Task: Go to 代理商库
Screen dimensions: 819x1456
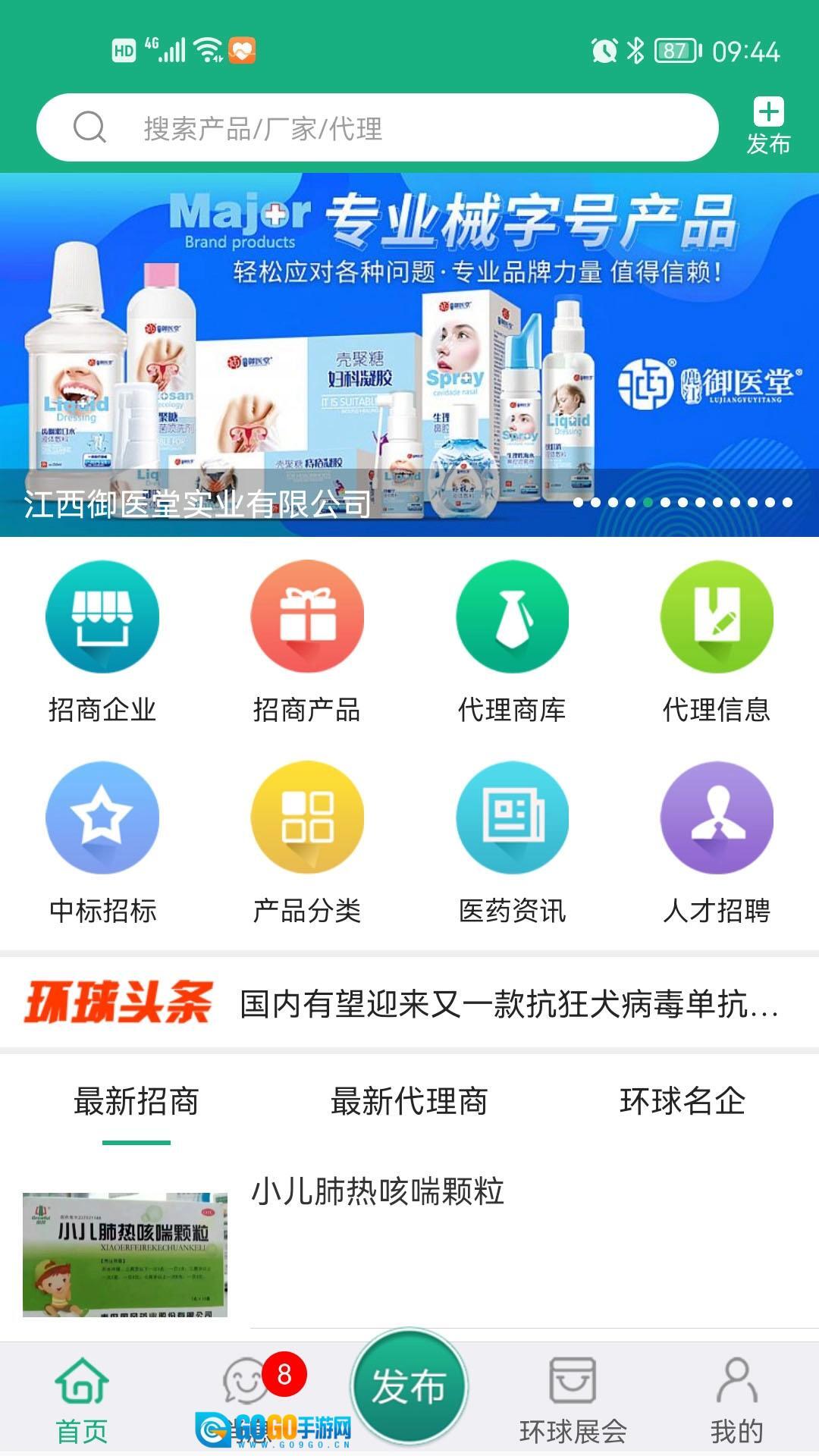Action: (512, 642)
